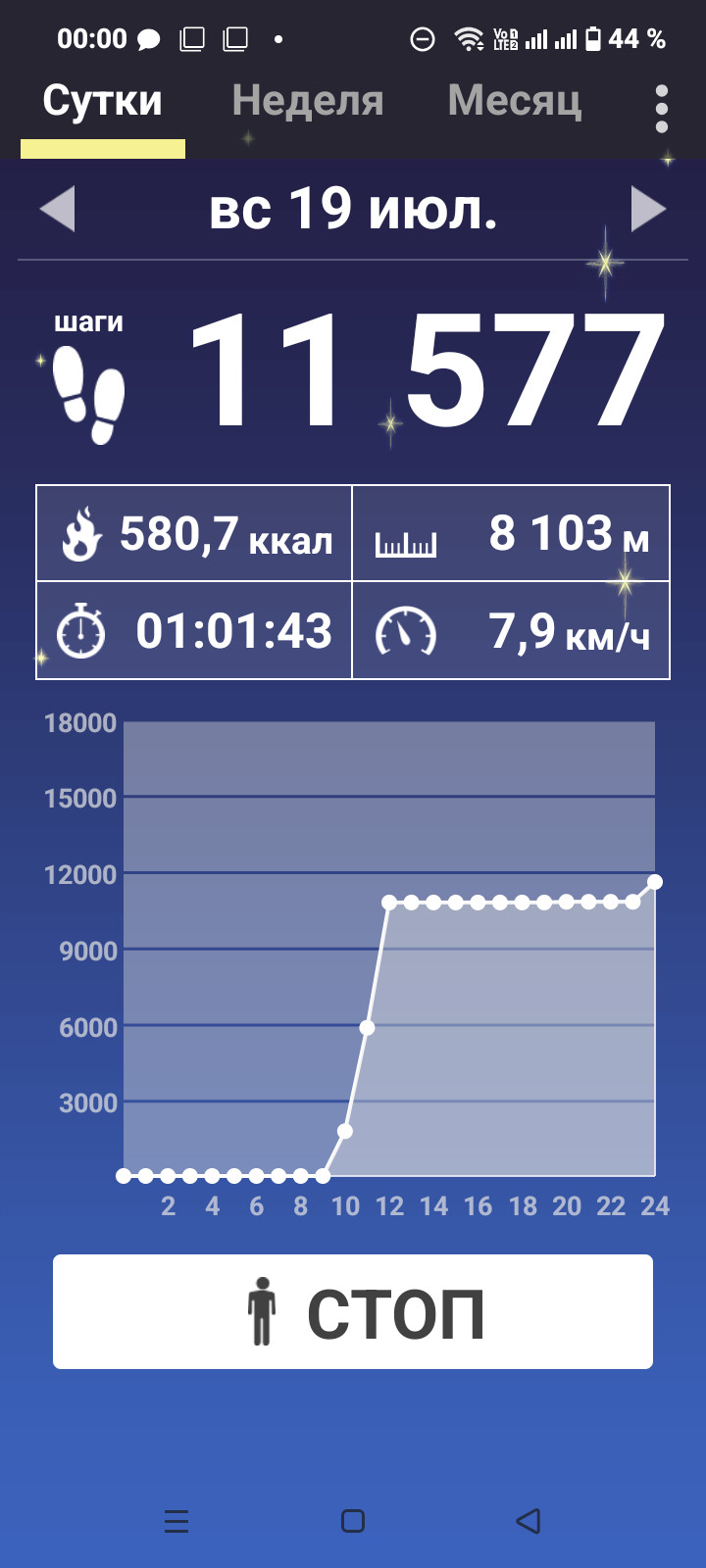
Task: Select the Сутки tab
Action: (103, 101)
